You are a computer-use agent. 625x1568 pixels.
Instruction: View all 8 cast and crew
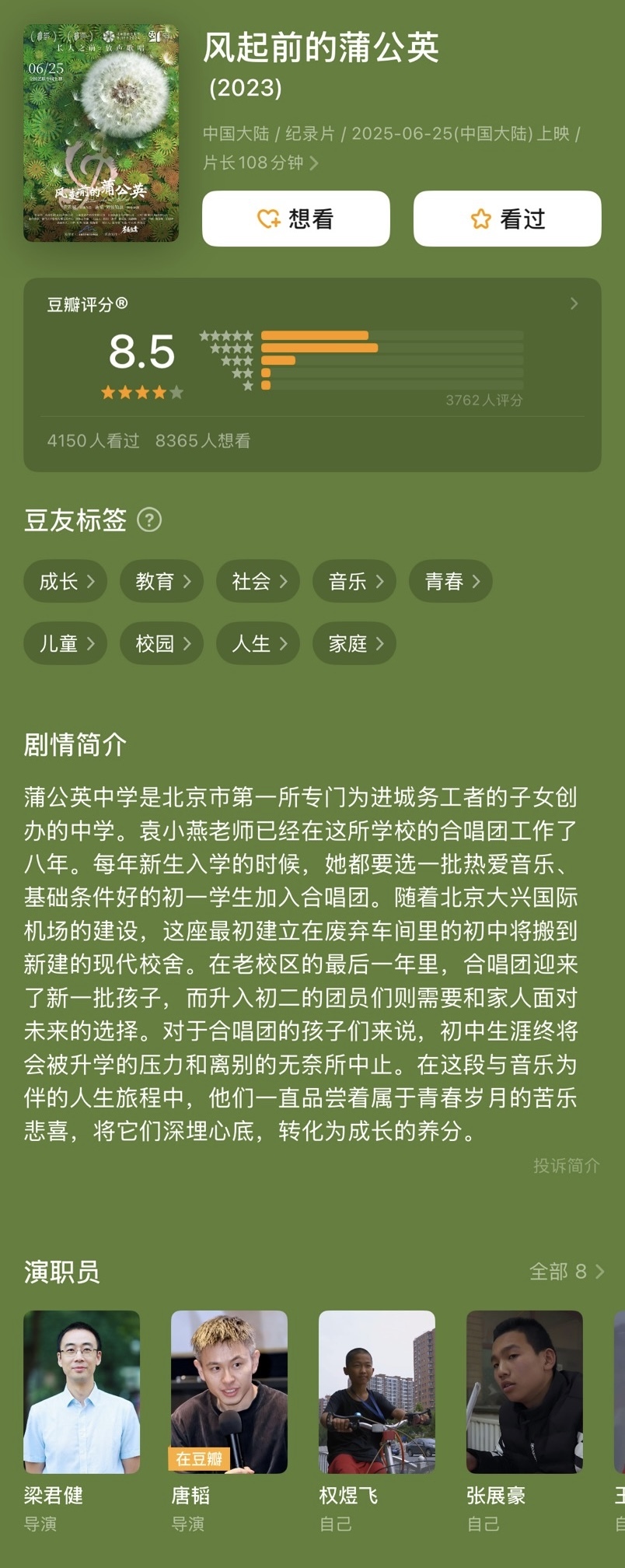(566, 1272)
